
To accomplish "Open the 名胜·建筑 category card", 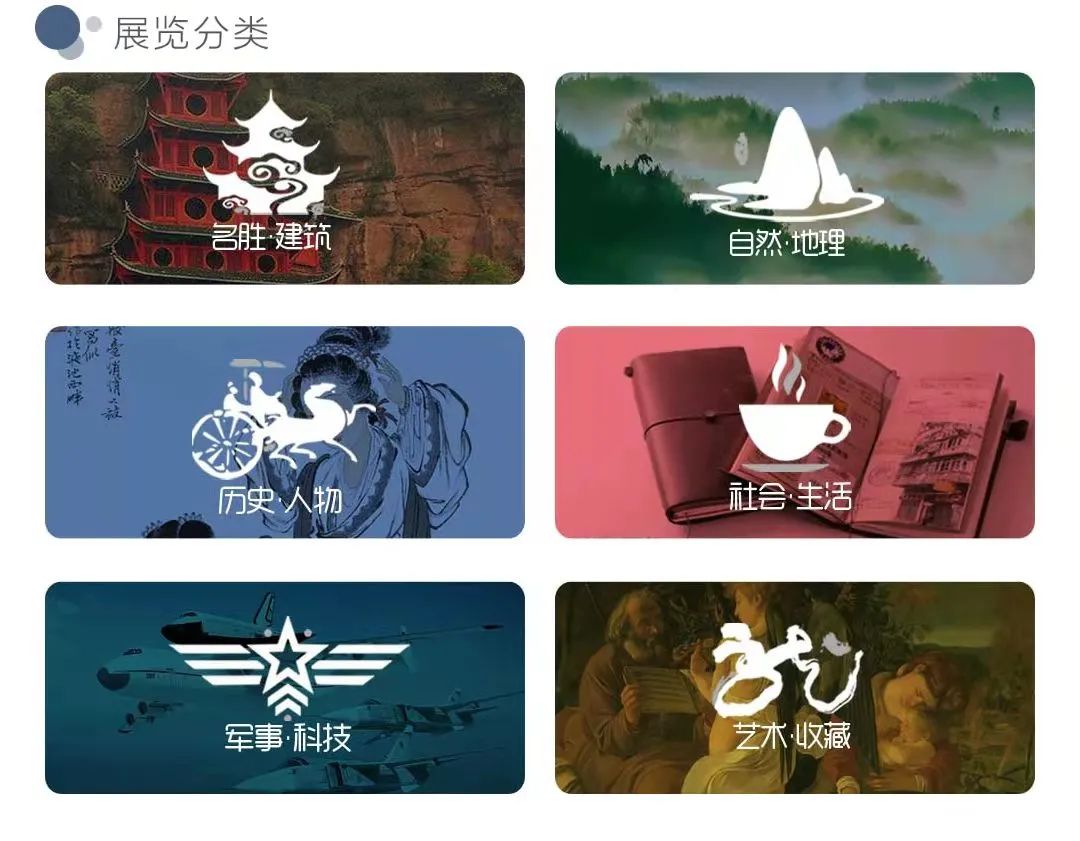I will point(285,178).
